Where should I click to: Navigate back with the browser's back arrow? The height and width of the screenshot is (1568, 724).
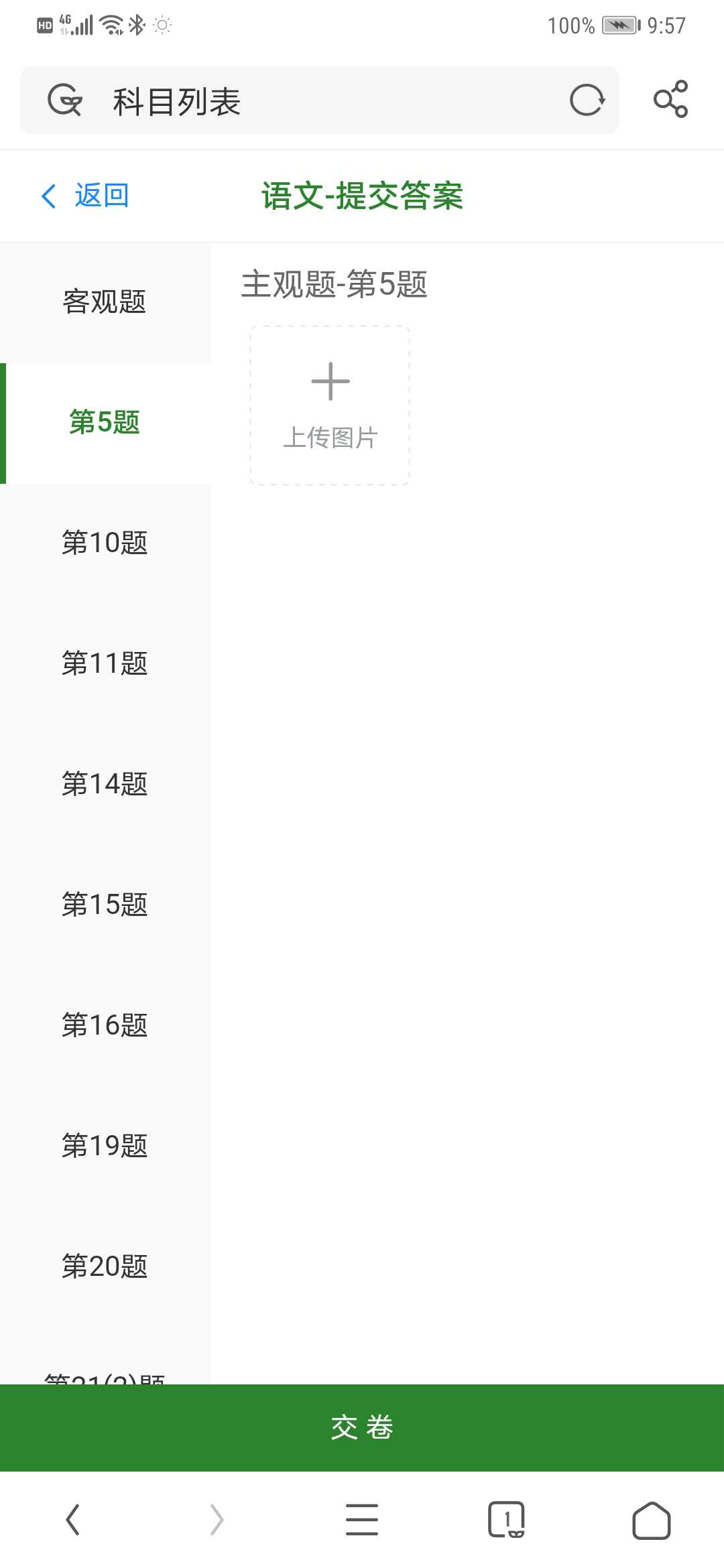(x=72, y=1520)
